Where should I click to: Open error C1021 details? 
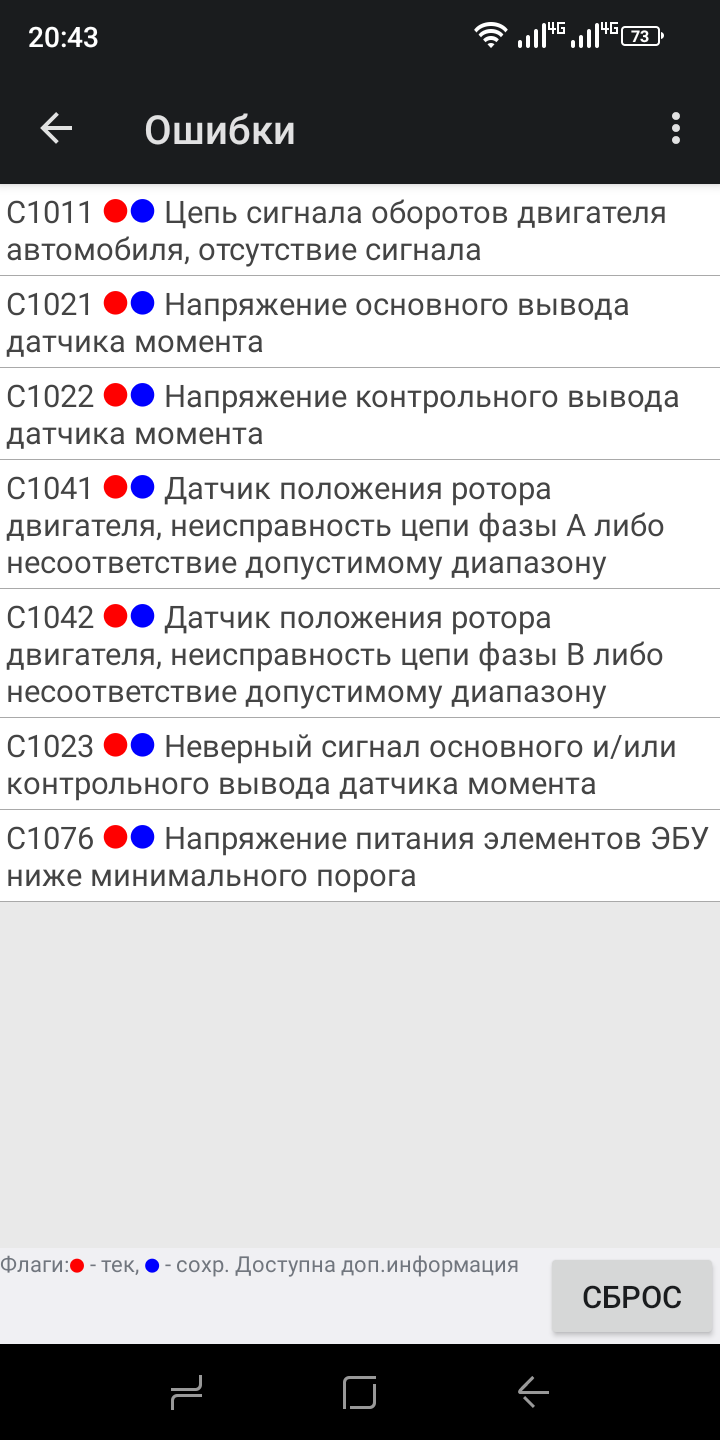pyautogui.click(x=360, y=323)
